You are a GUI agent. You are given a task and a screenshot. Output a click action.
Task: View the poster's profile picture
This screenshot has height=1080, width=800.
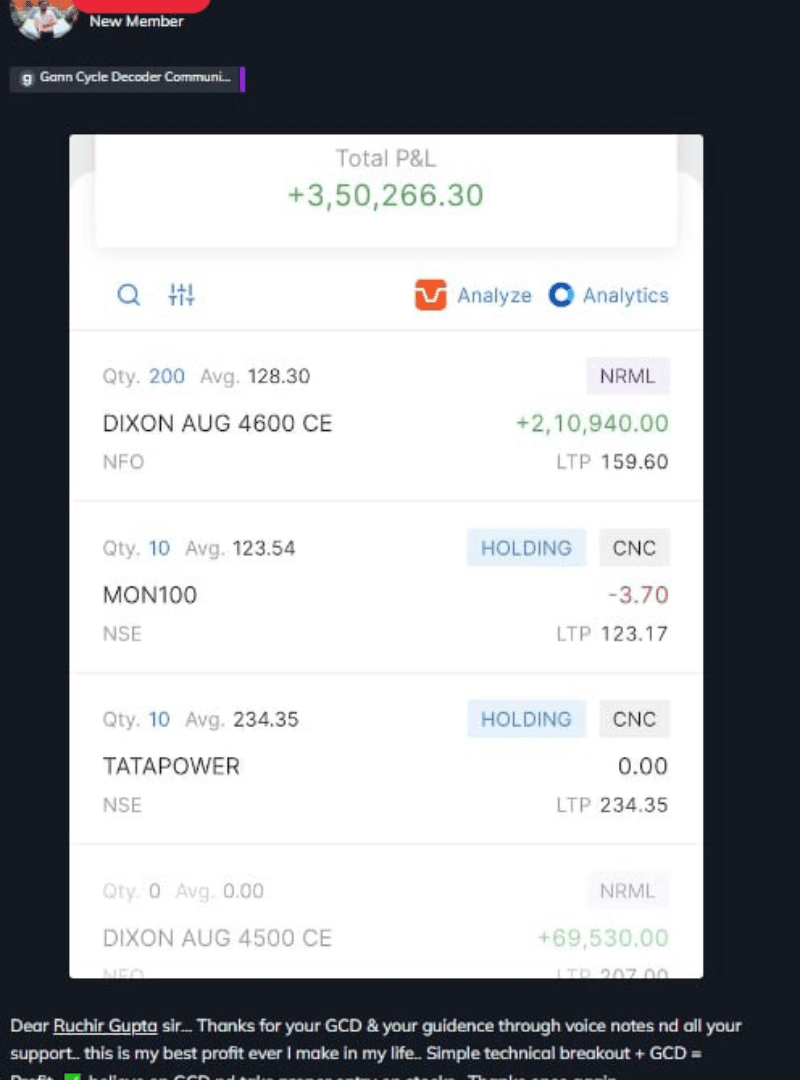coord(44,18)
